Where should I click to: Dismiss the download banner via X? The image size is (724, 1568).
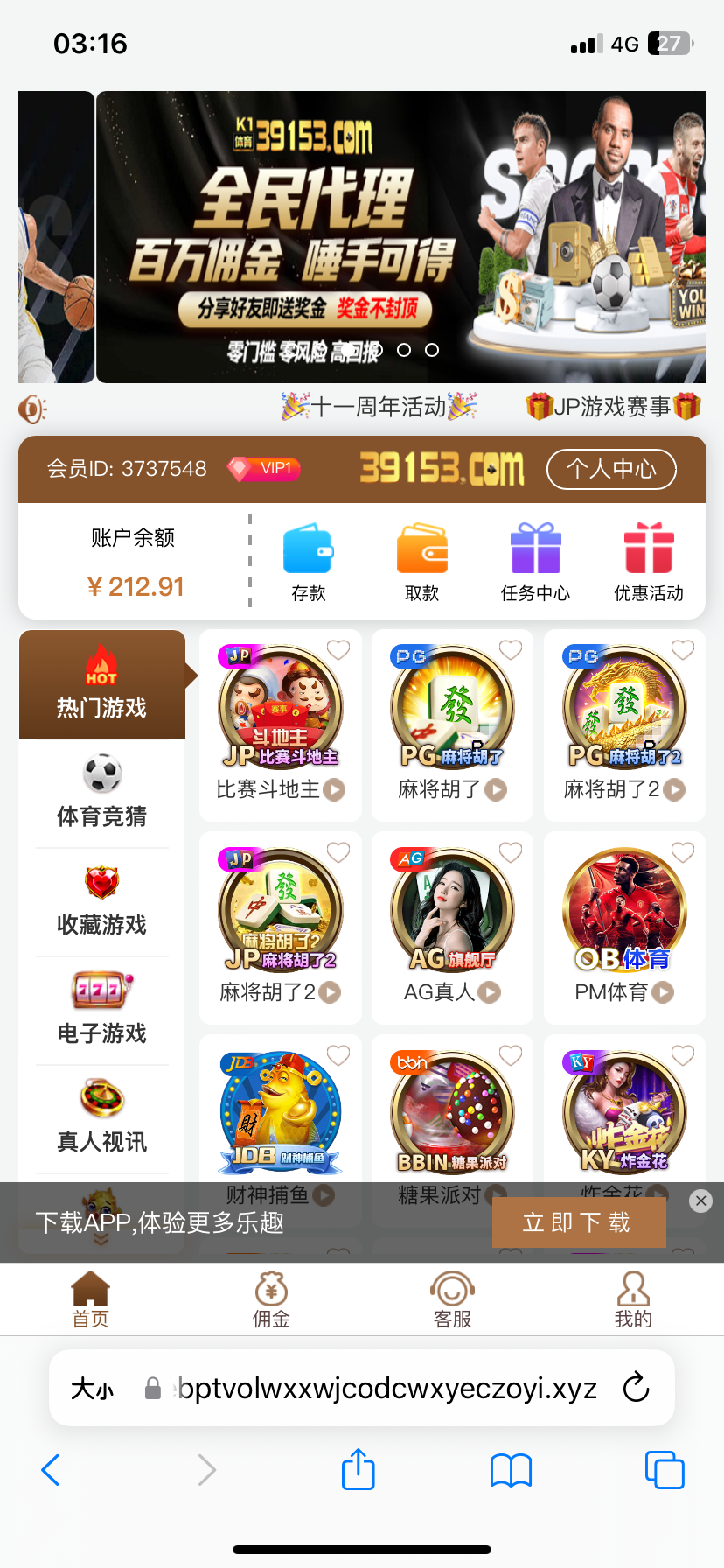pyautogui.click(x=700, y=1200)
